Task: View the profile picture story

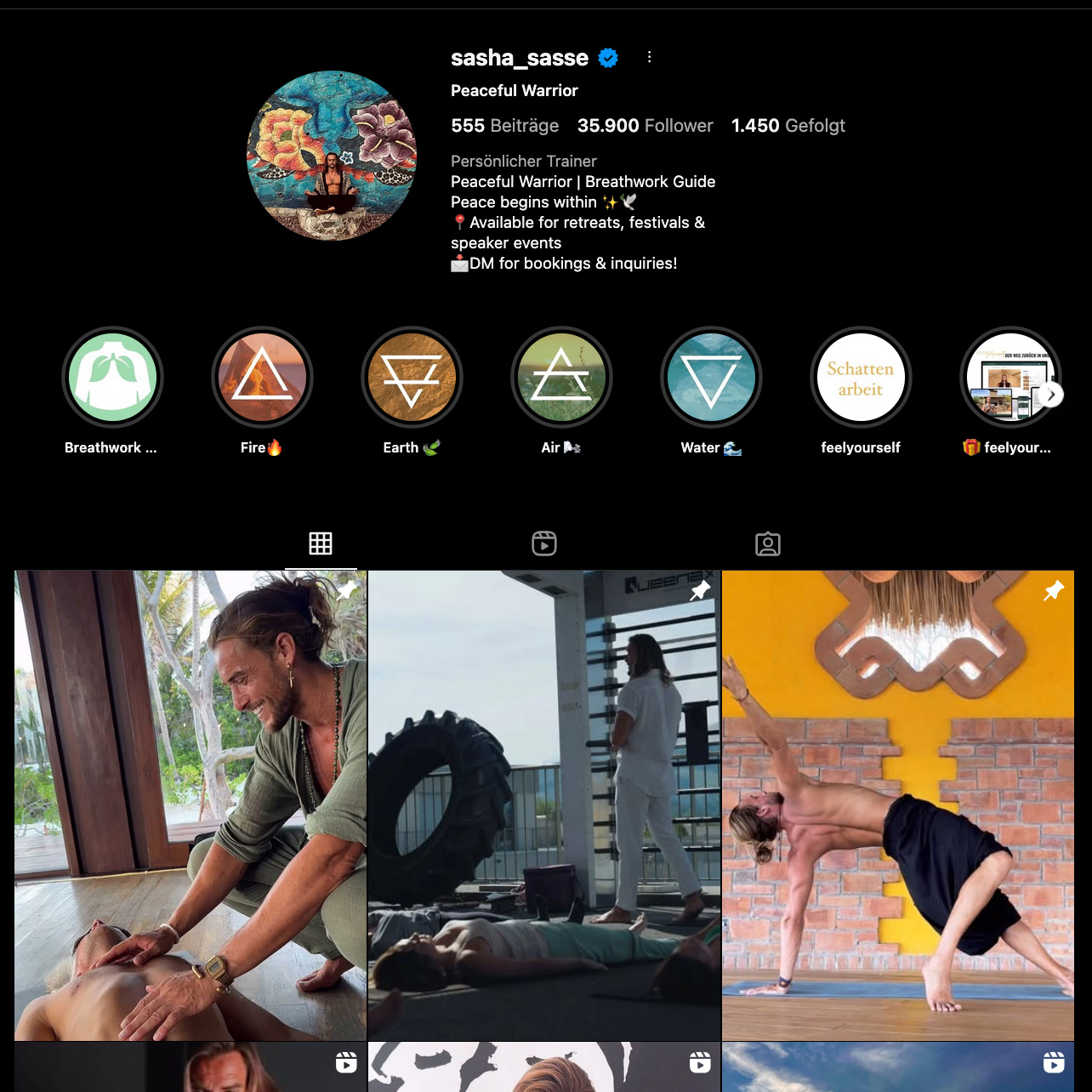Action: (332, 156)
